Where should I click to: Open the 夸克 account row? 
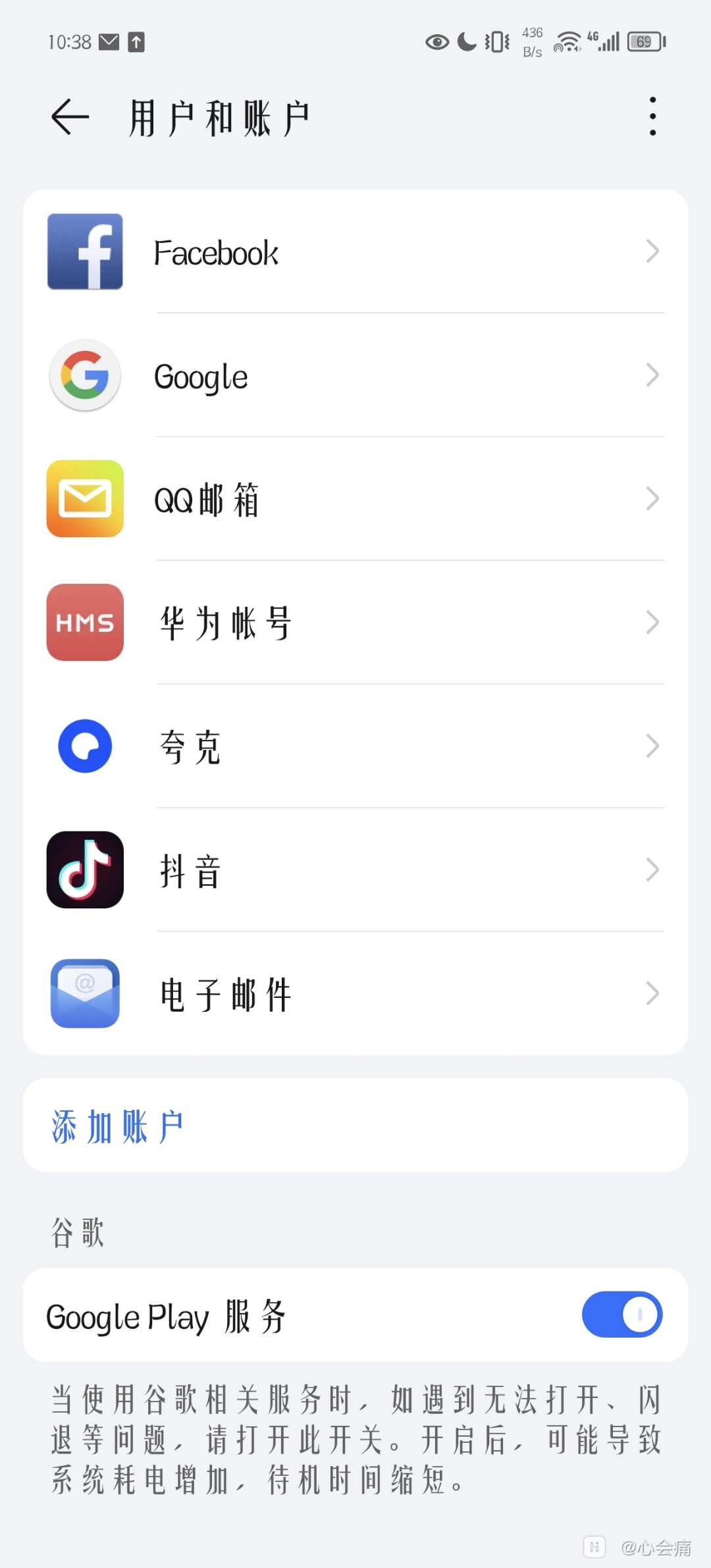pyautogui.click(x=355, y=746)
